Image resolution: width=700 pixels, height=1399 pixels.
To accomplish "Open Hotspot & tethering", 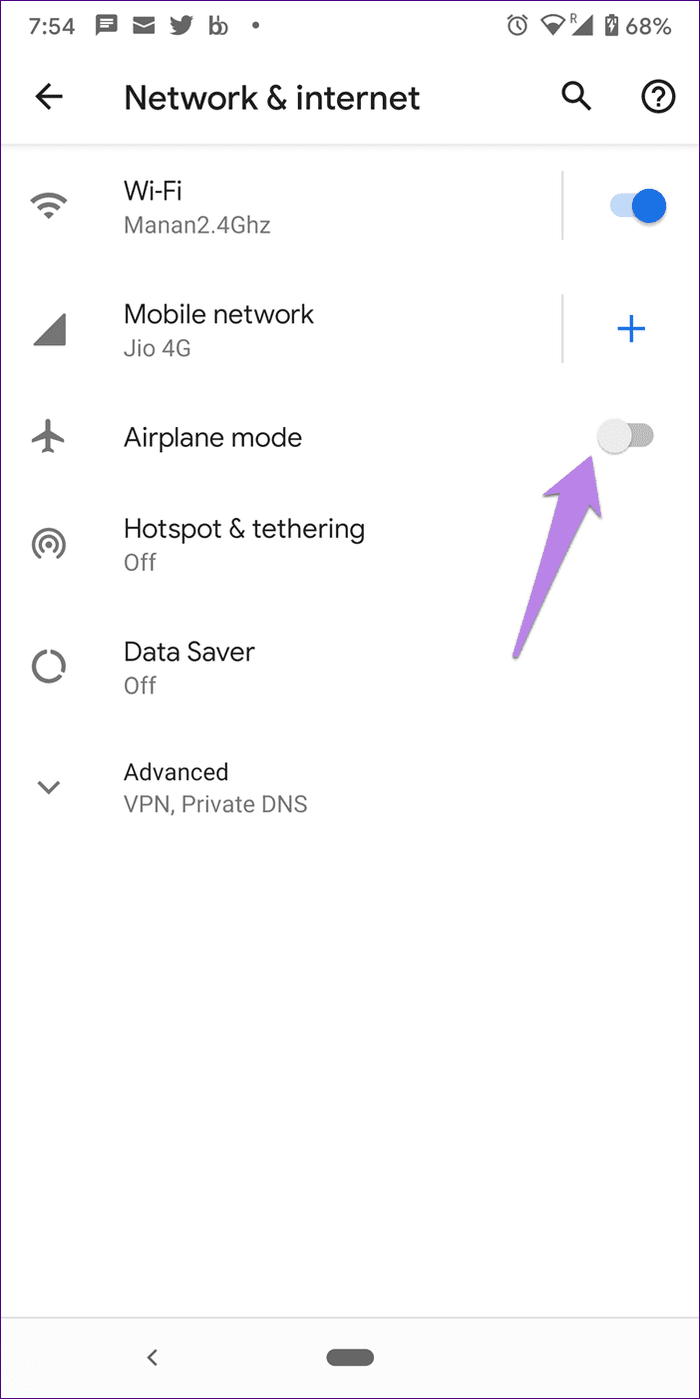I will 350,544.
